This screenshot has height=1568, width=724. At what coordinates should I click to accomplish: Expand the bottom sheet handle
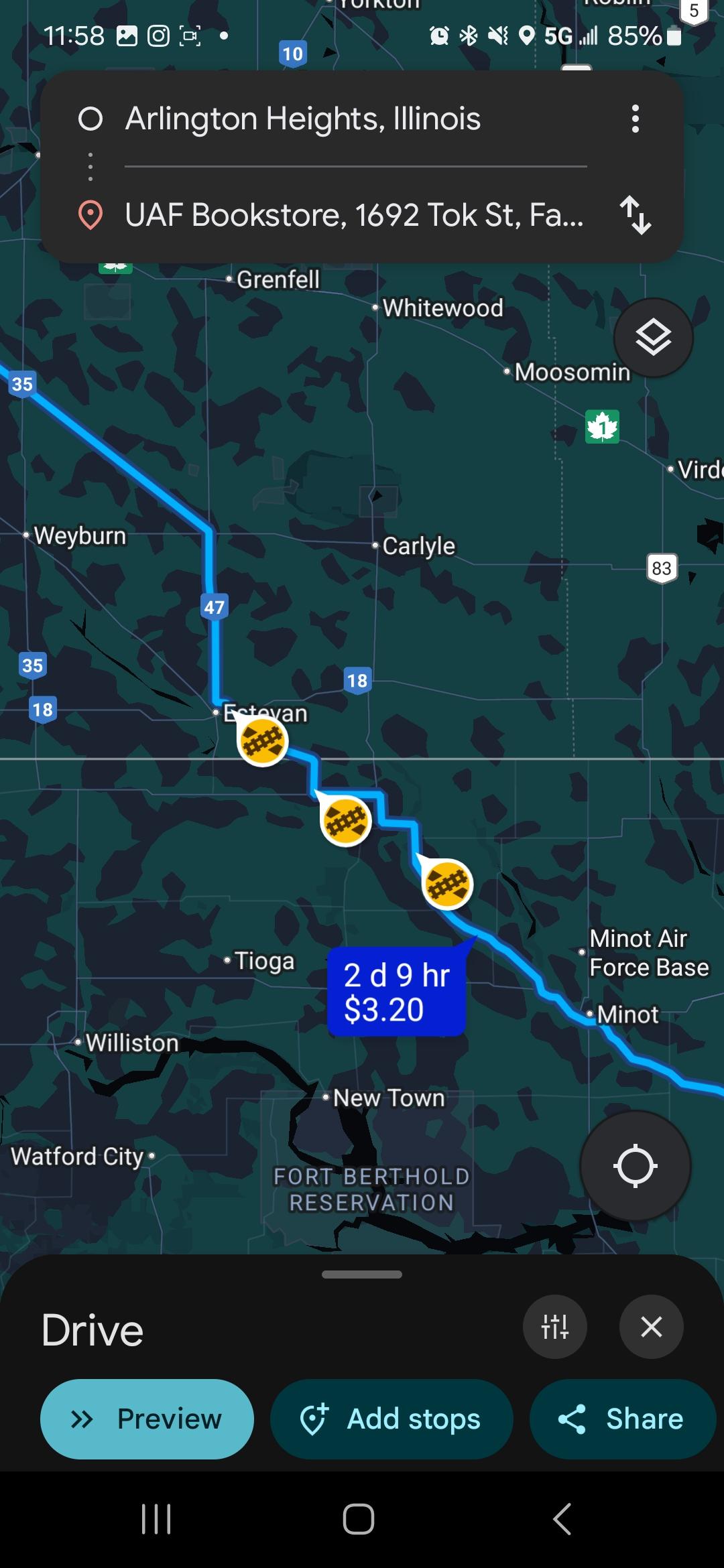(x=362, y=1275)
